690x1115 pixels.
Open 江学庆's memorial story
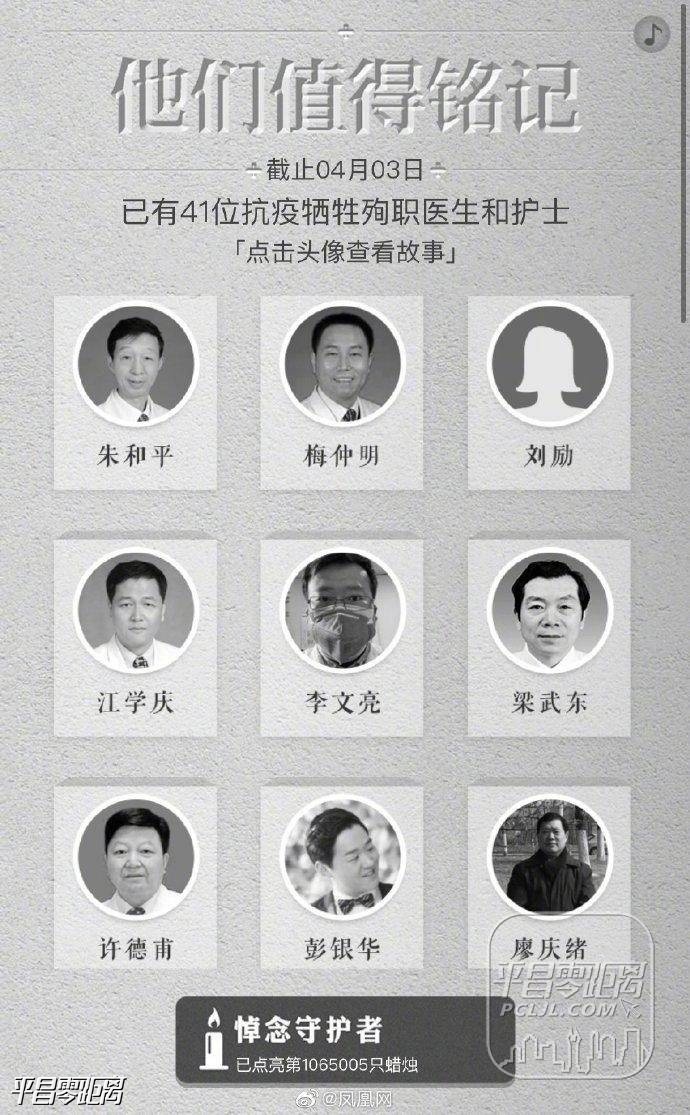click(136, 608)
